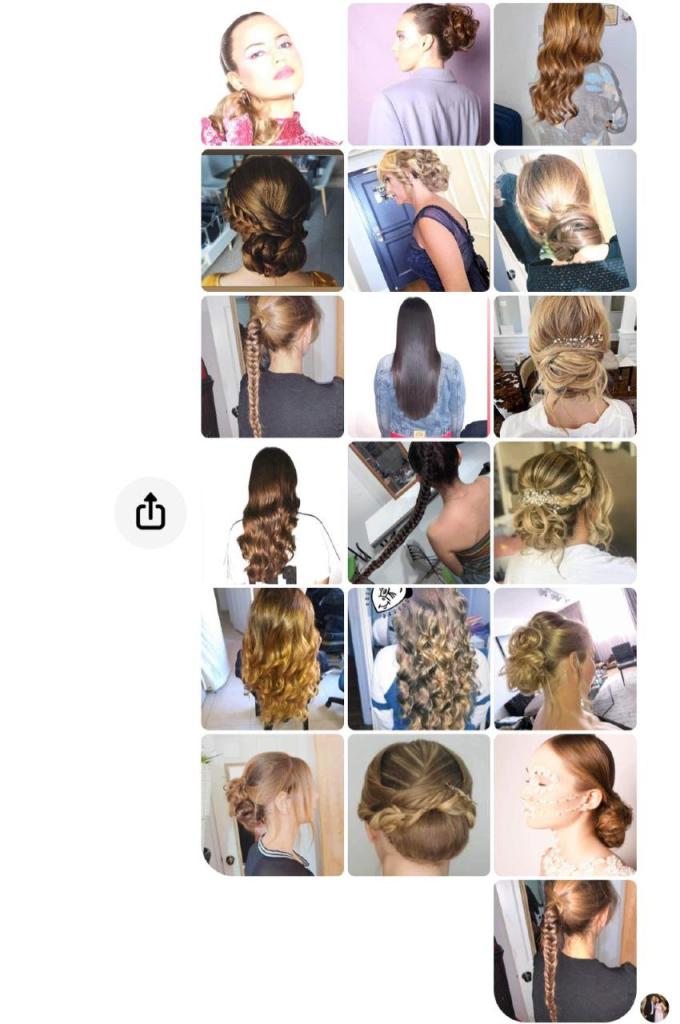View the crisscross braided updo photo
The image size is (680, 1024).
click(x=419, y=804)
